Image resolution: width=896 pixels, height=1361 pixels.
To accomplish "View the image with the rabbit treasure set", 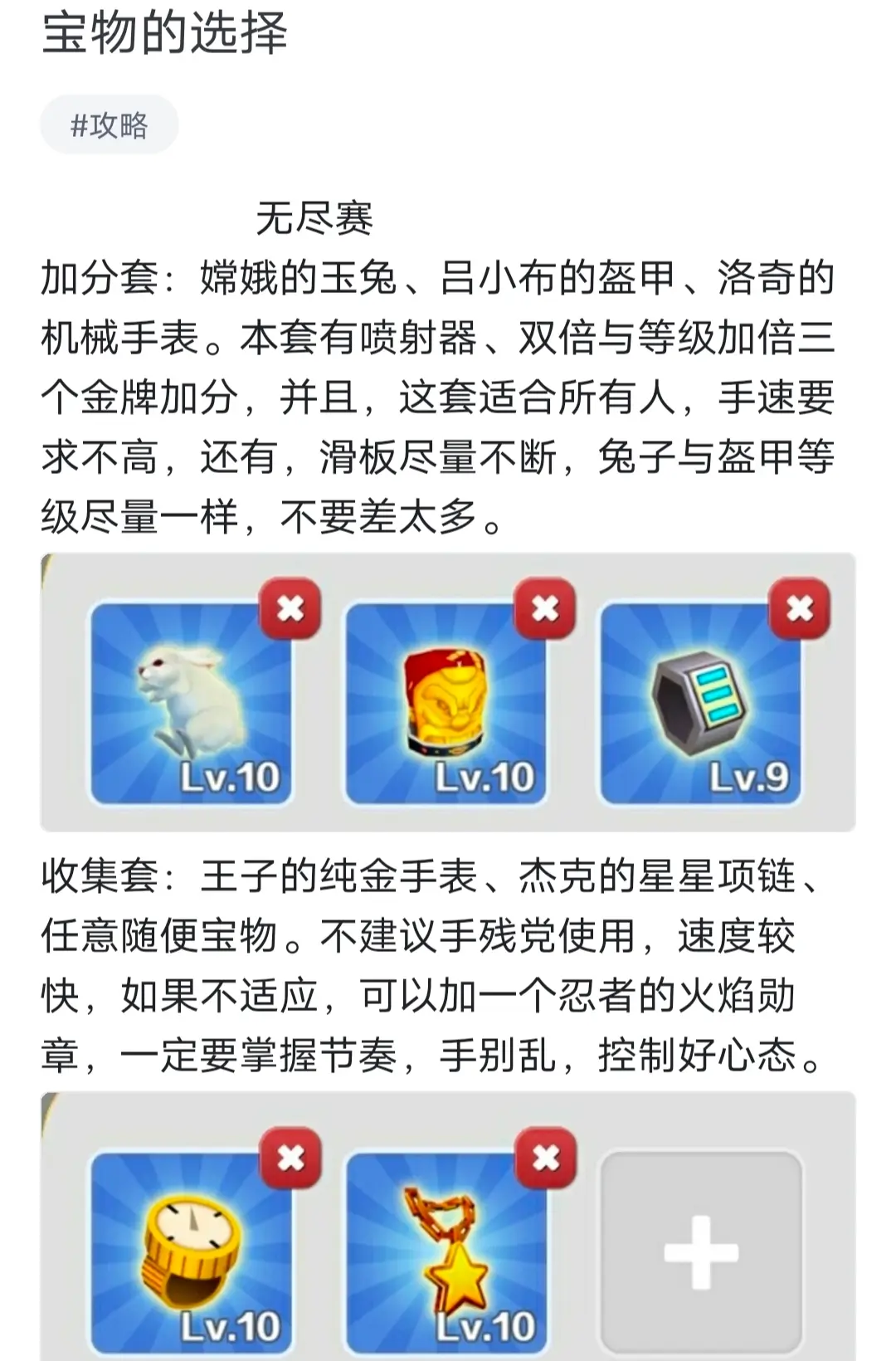I will pyautogui.click(x=448, y=692).
